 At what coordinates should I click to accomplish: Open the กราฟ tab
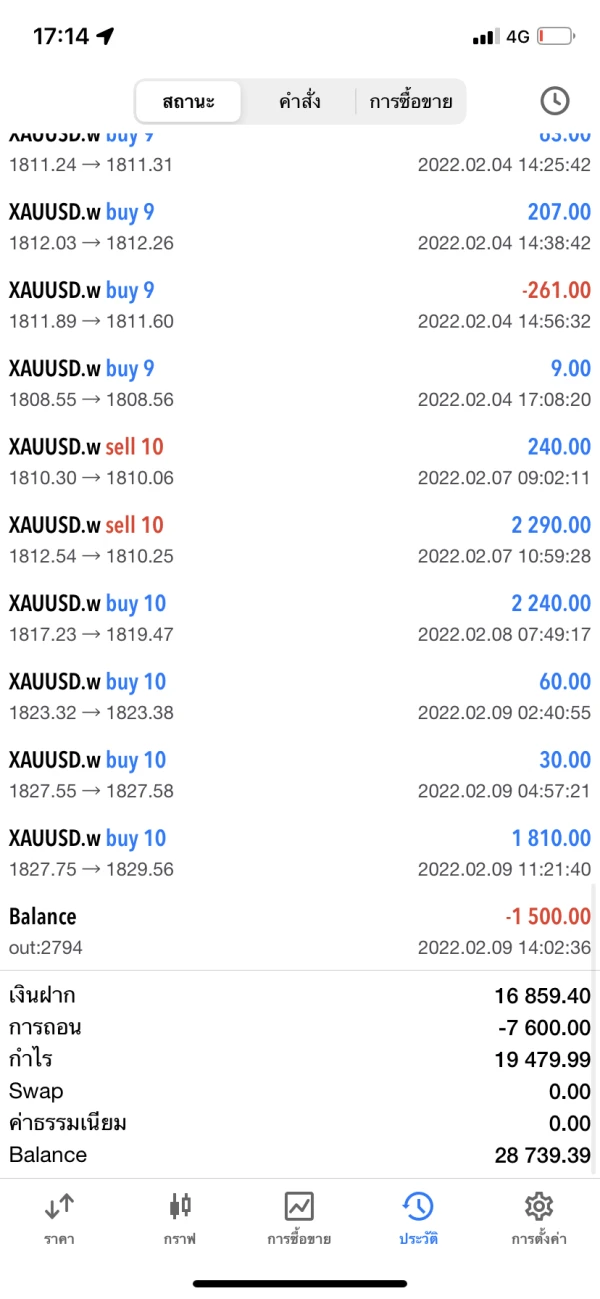pos(180,1218)
